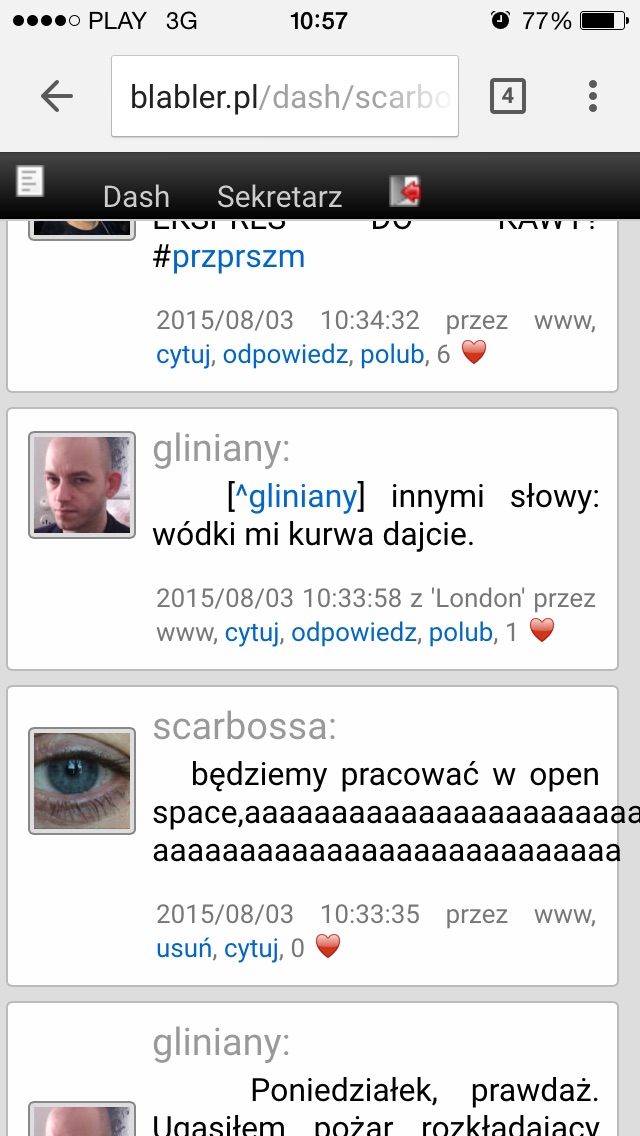This screenshot has width=640, height=1136.
Task: Switch to the Dash section
Action: tap(136, 196)
